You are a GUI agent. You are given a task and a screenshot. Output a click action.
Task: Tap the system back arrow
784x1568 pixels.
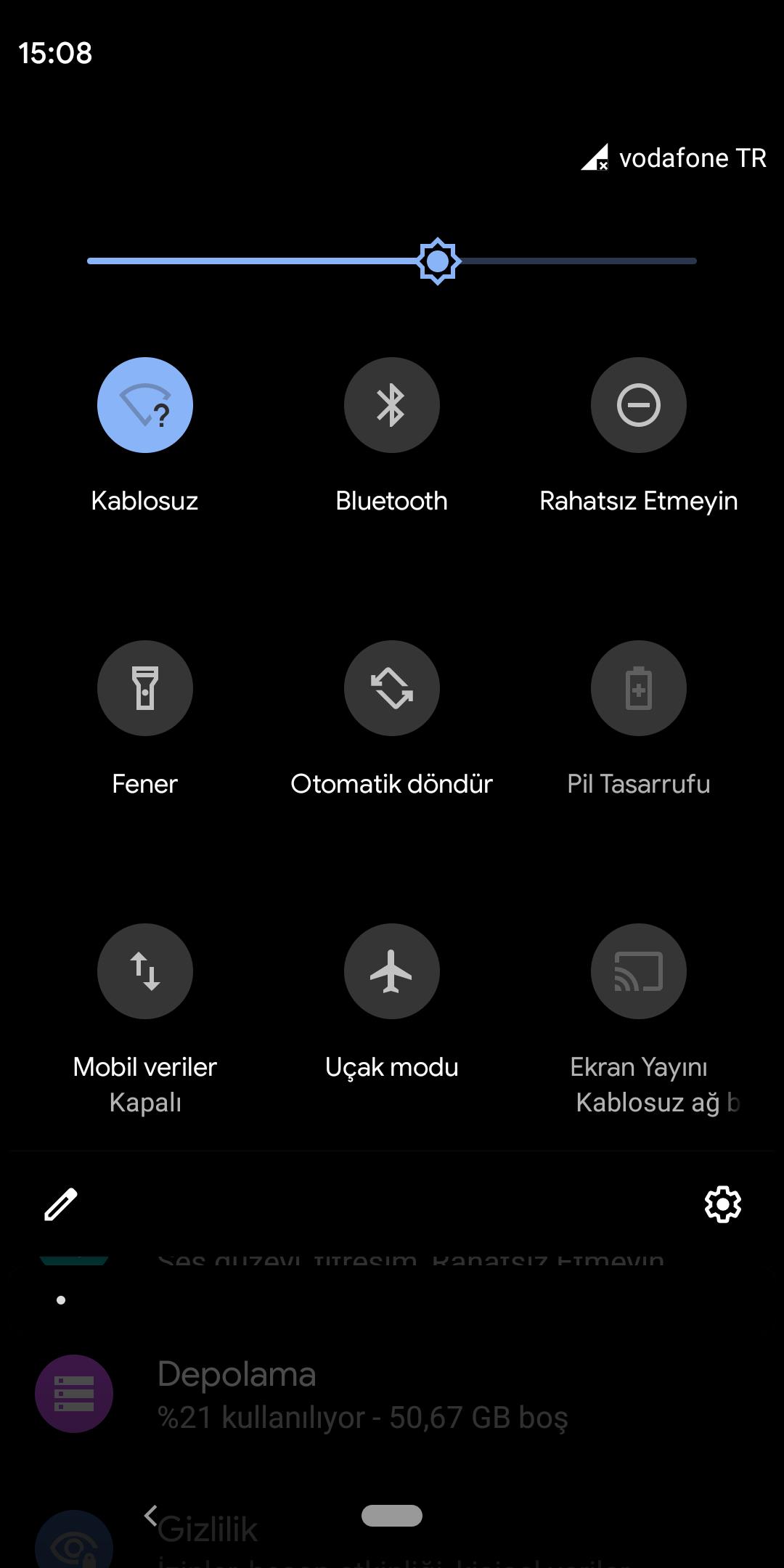click(151, 1515)
